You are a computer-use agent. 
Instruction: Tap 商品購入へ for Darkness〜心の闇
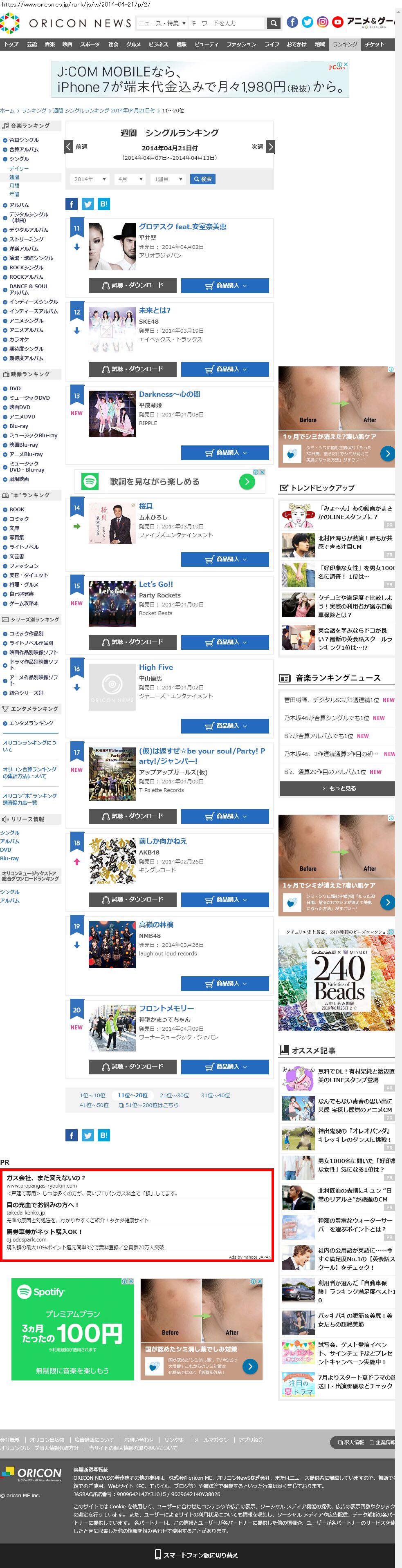point(225,452)
